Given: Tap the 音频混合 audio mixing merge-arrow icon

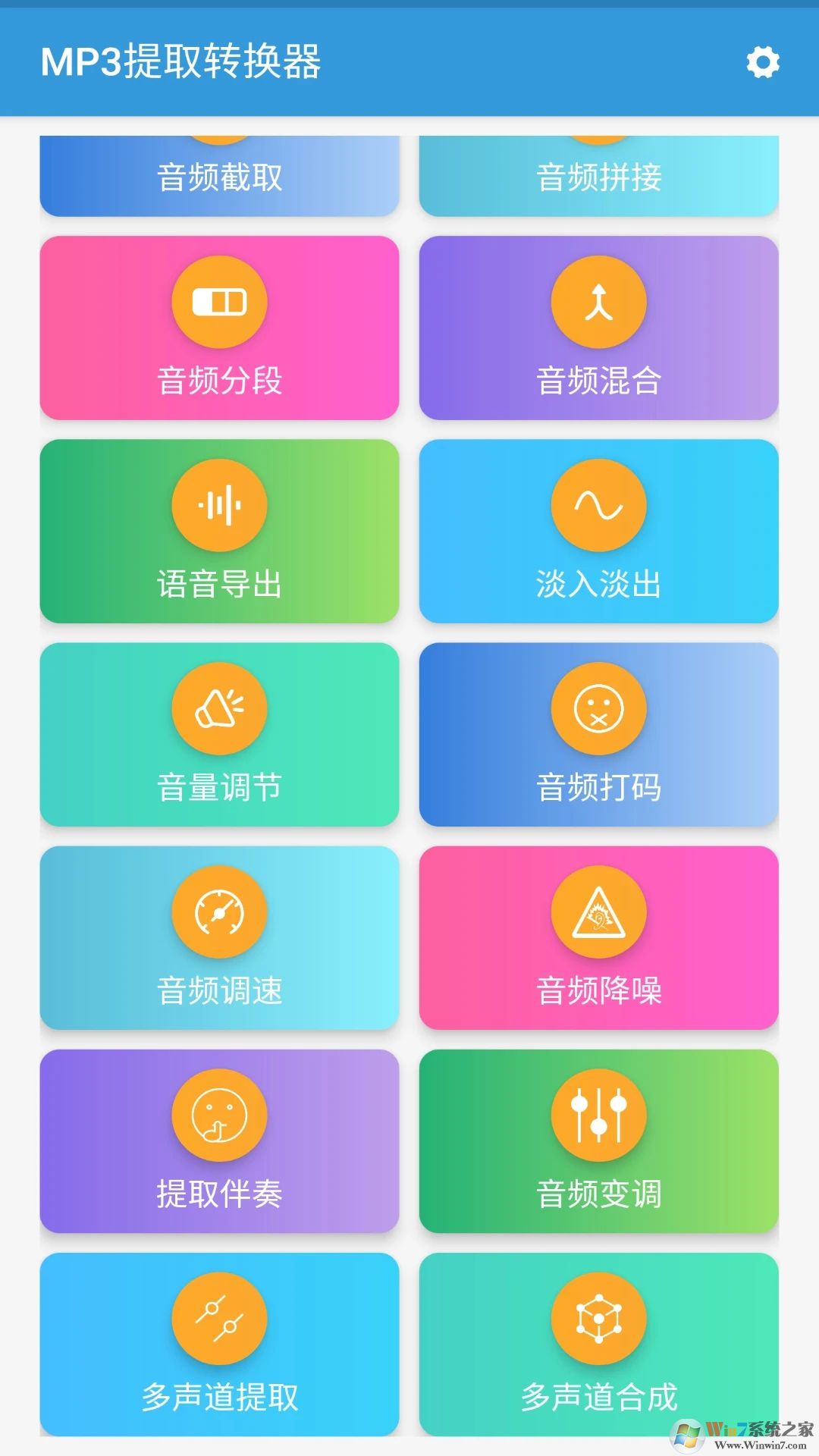Looking at the screenshot, I should click(x=598, y=302).
